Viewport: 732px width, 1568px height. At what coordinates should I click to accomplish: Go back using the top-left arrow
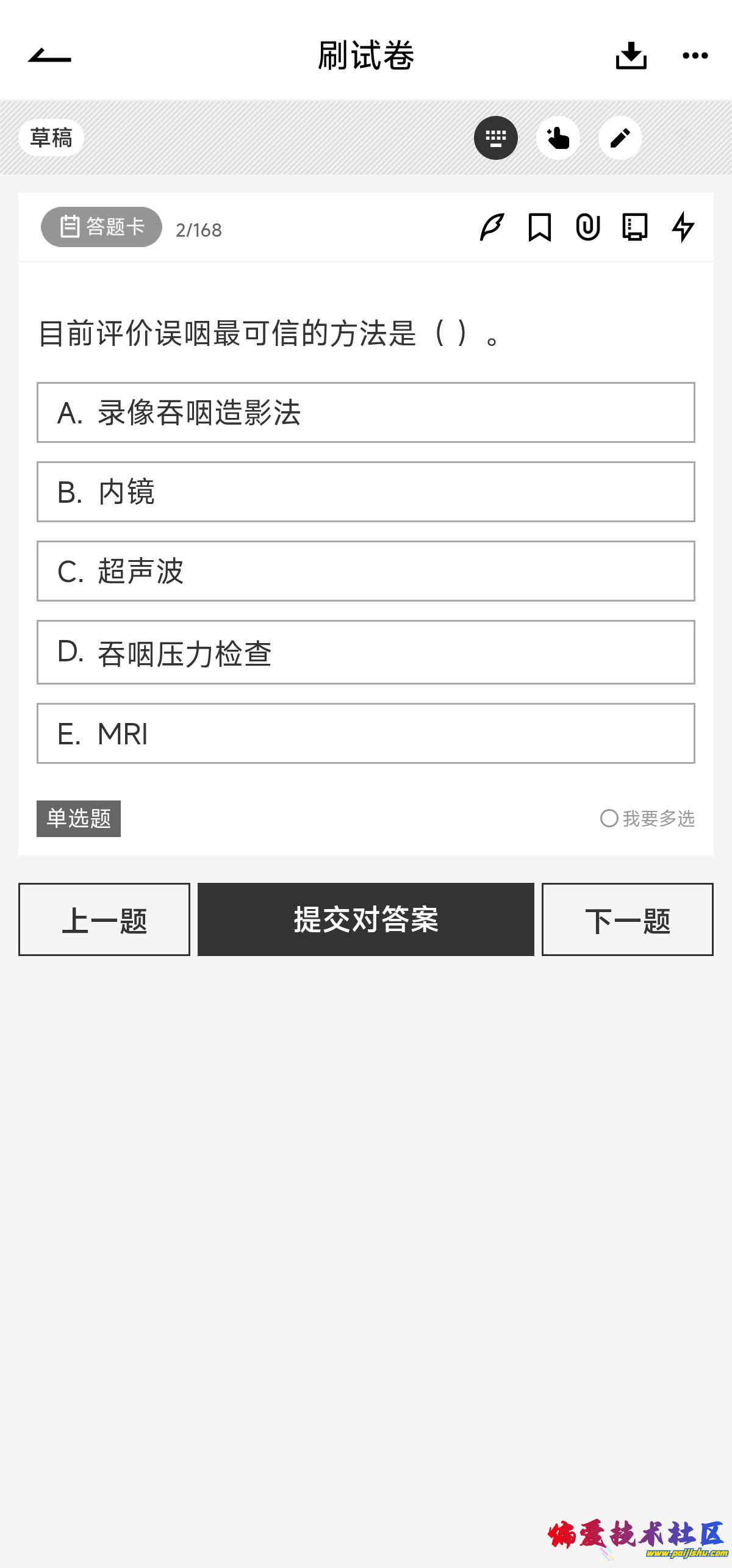(x=49, y=56)
